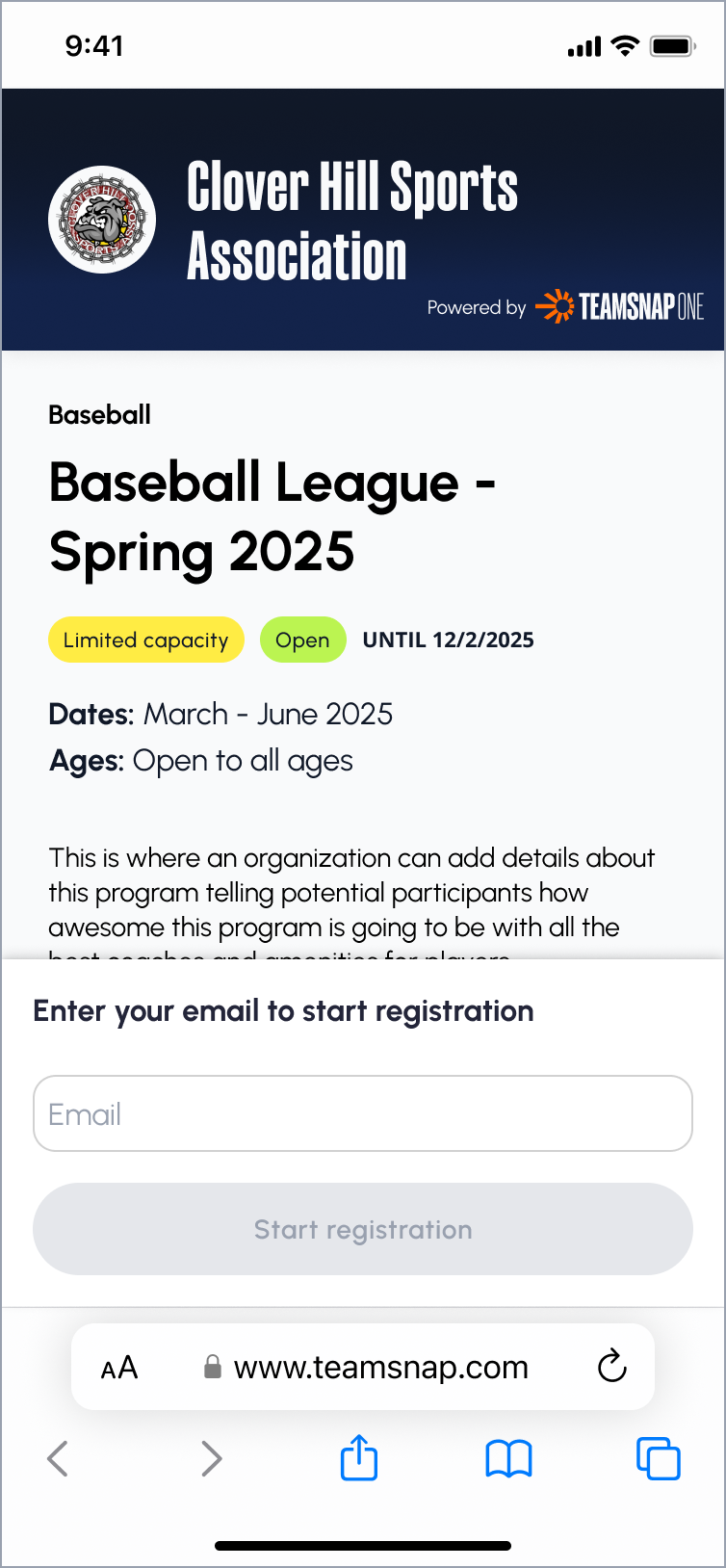
Task: Go forward in browser history
Action: [212, 1458]
